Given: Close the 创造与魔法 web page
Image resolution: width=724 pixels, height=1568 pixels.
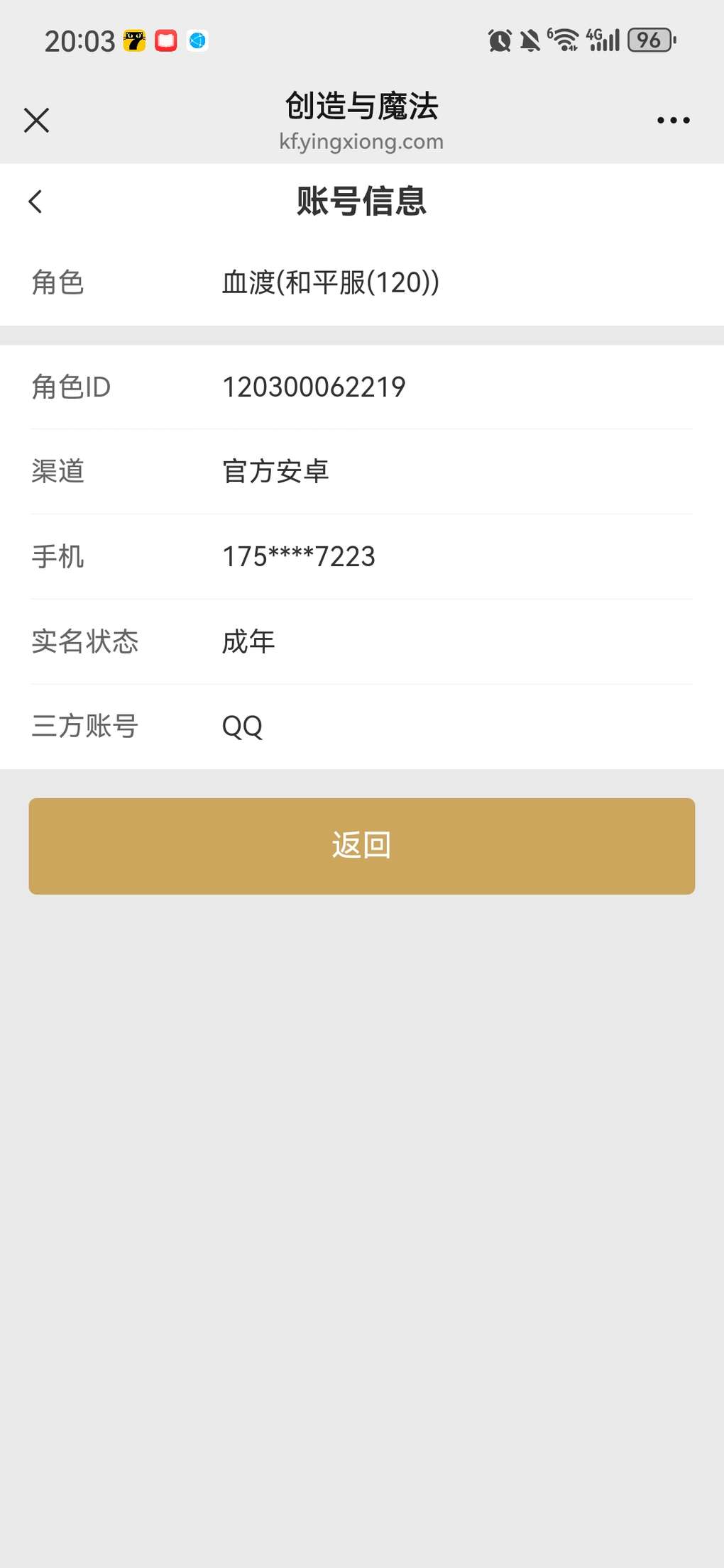Looking at the screenshot, I should (36, 120).
